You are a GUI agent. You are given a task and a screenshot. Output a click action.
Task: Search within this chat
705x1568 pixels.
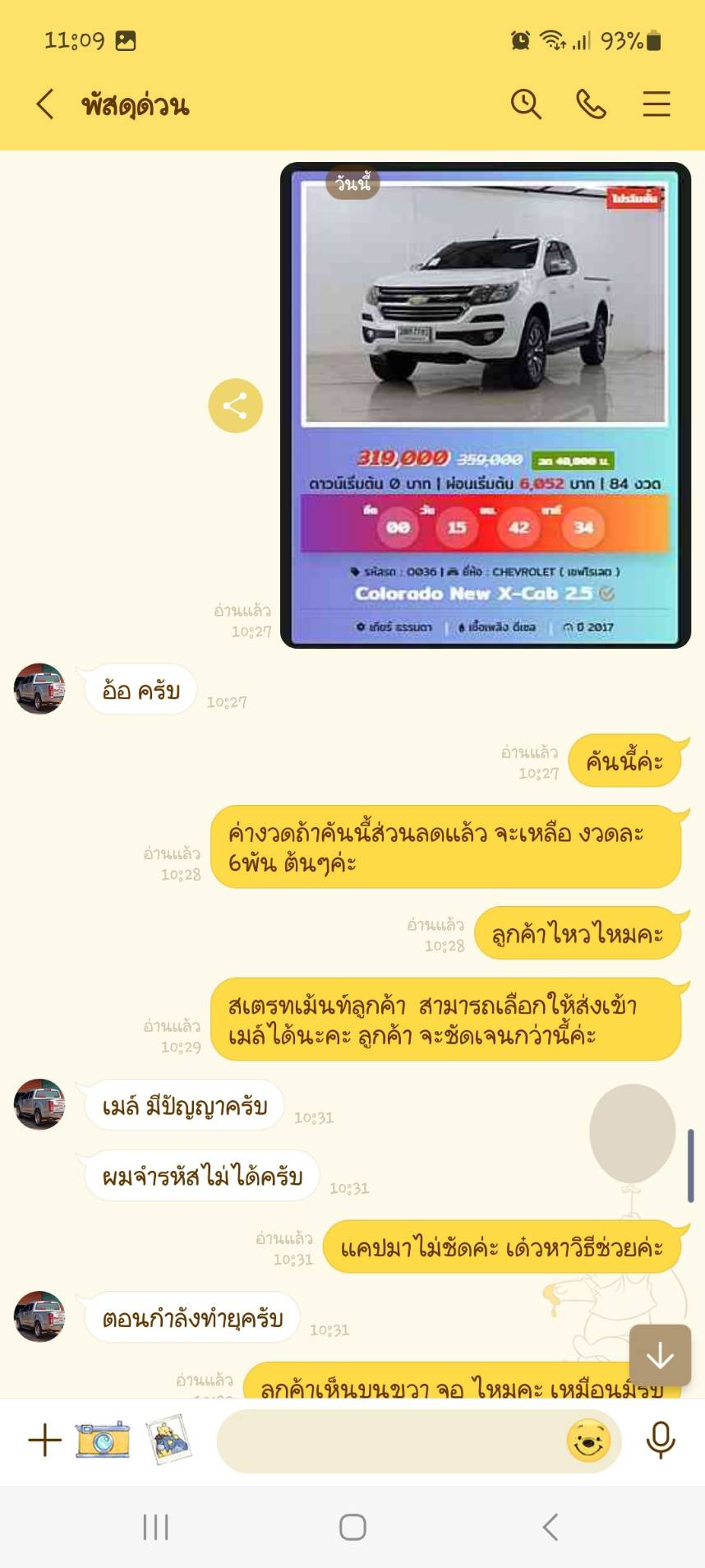tap(526, 104)
